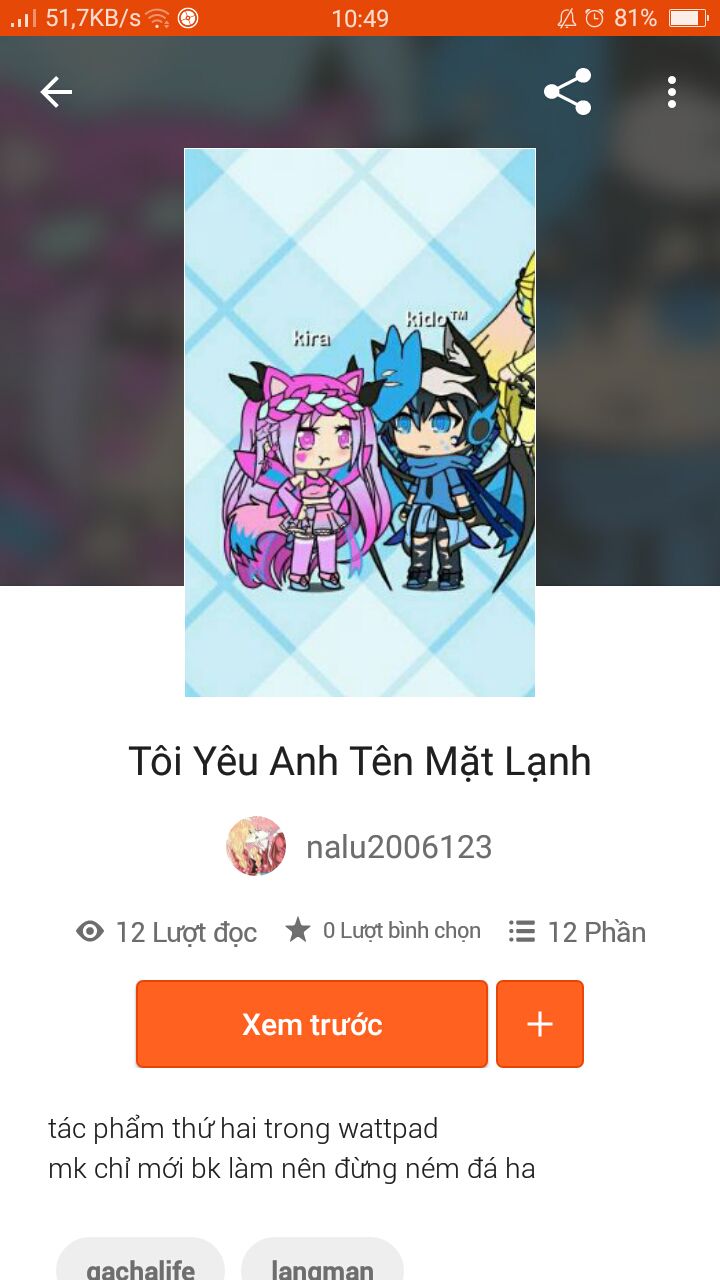Open author nalu2006123's profile
The width and height of the screenshot is (720, 1280).
click(x=398, y=847)
